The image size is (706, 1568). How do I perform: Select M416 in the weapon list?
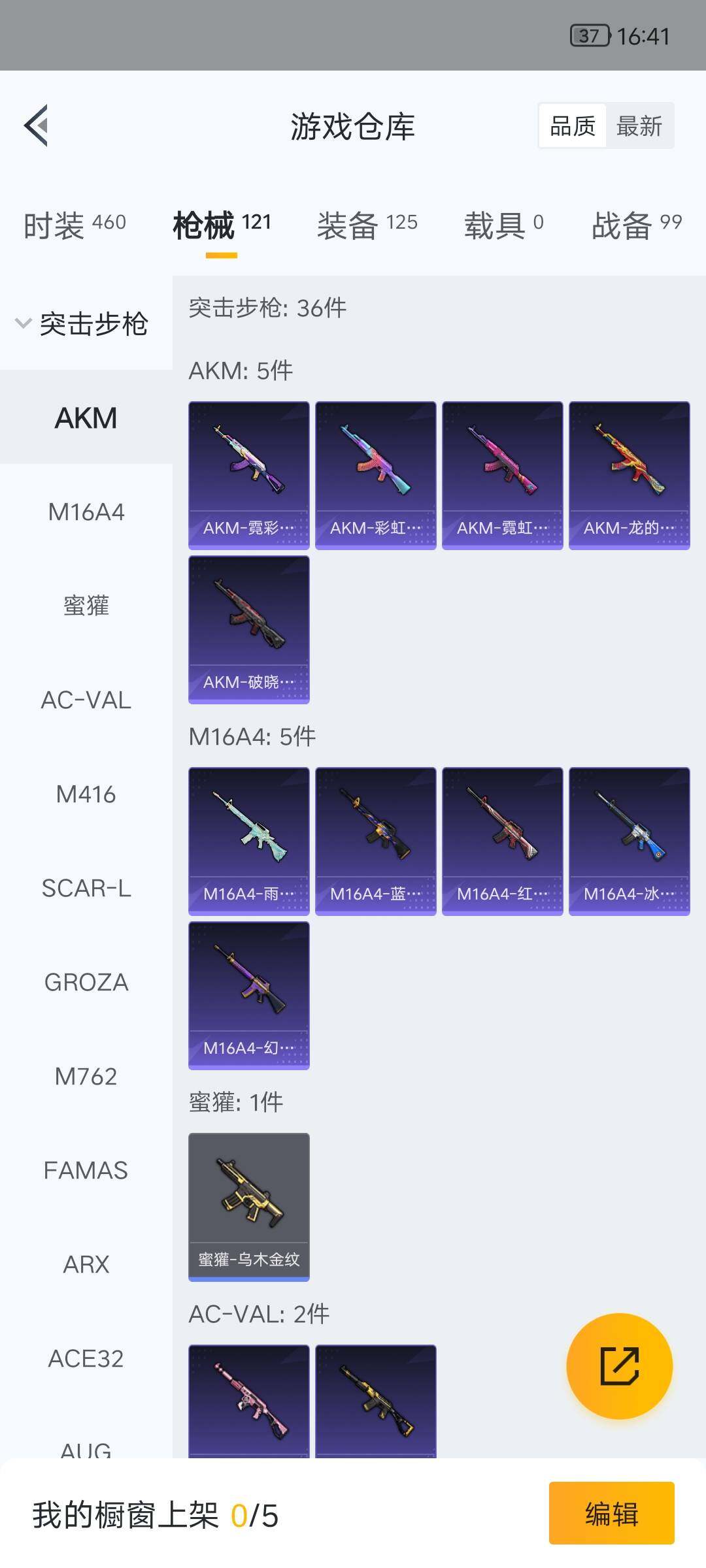pyautogui.click(x=86, y=794)
